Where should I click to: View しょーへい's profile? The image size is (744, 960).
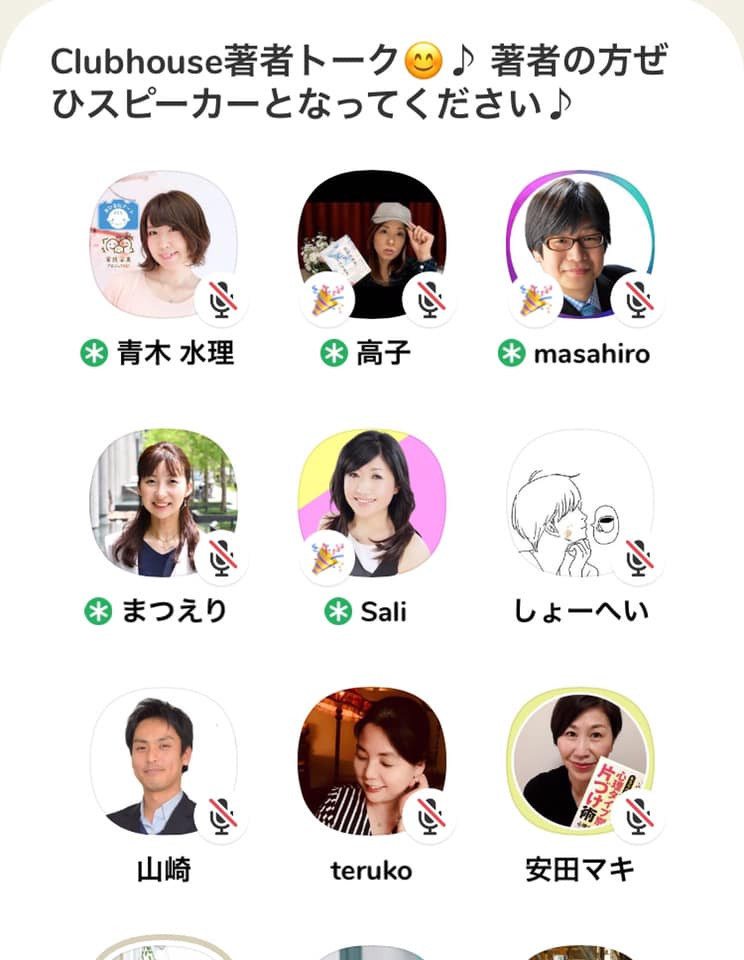580,502
